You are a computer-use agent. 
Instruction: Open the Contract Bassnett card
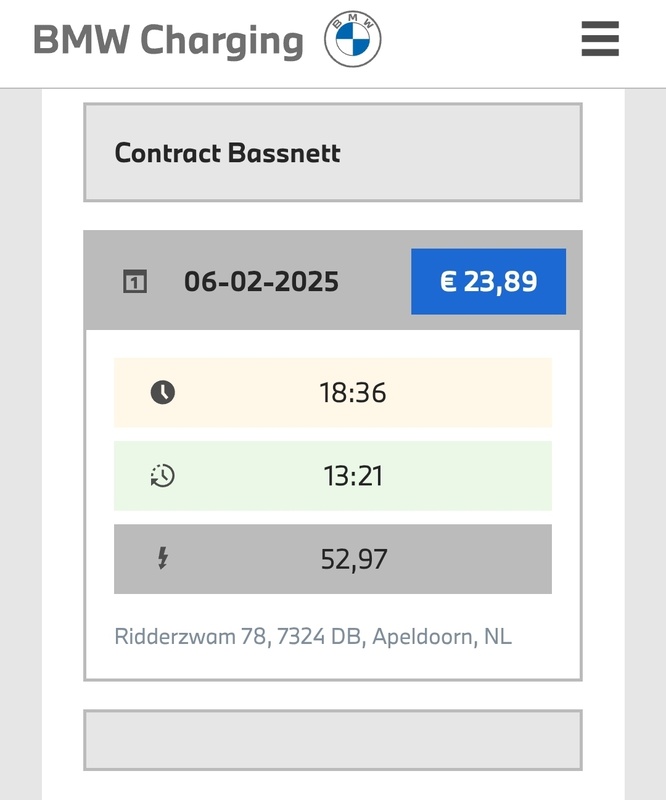click(x=332, y=153)
